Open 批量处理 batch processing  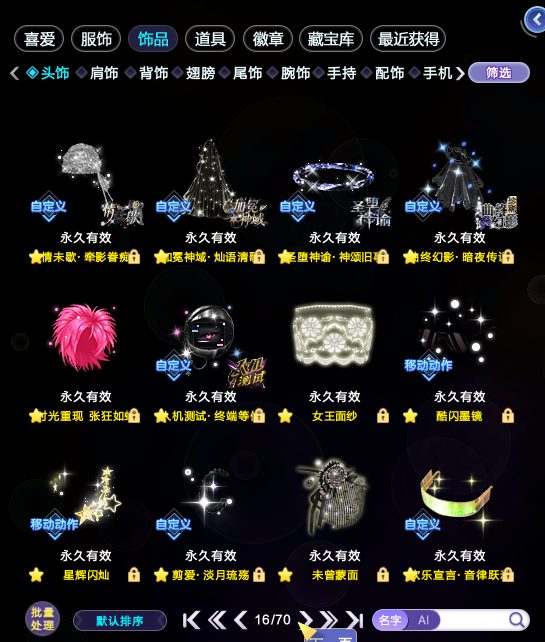point(43,619)
